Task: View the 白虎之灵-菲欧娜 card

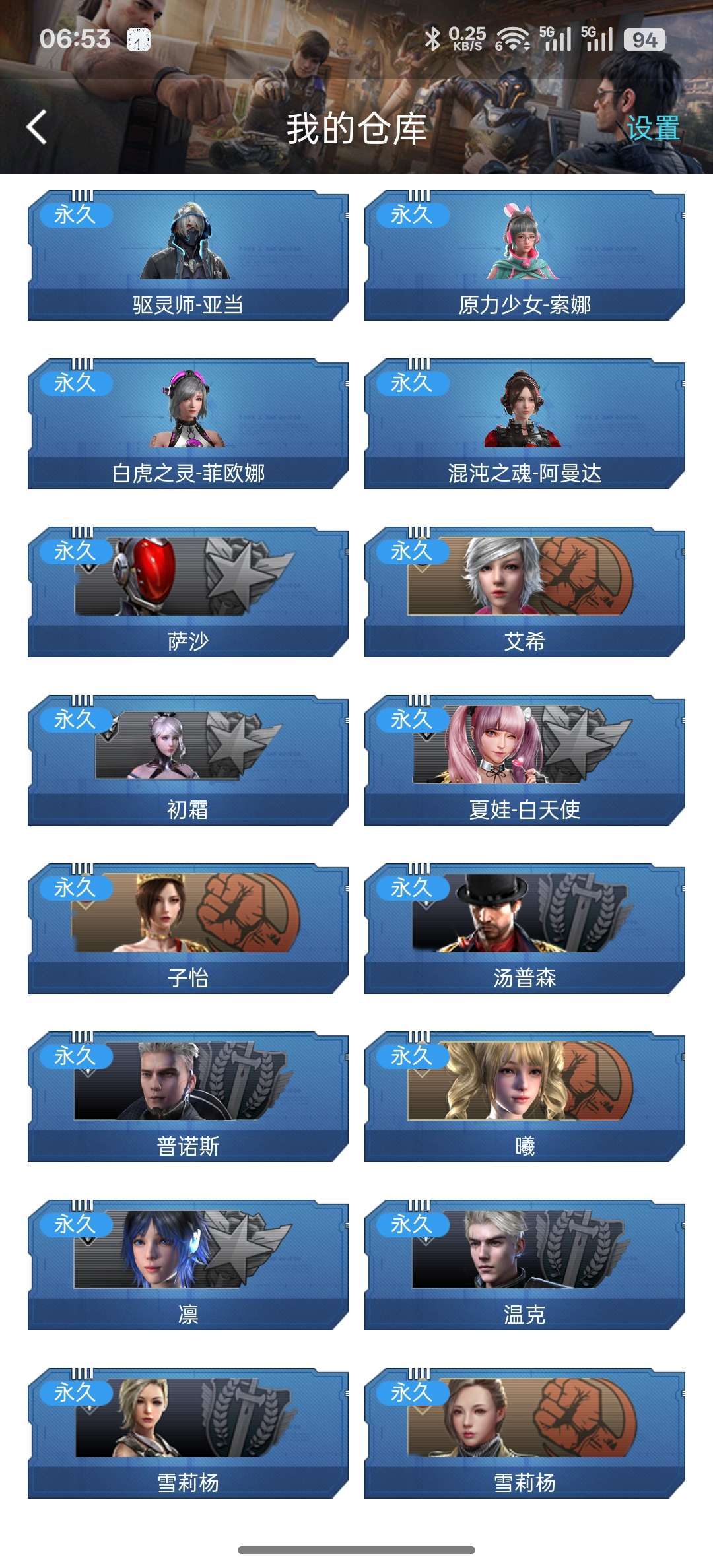Action: [188, 424]
